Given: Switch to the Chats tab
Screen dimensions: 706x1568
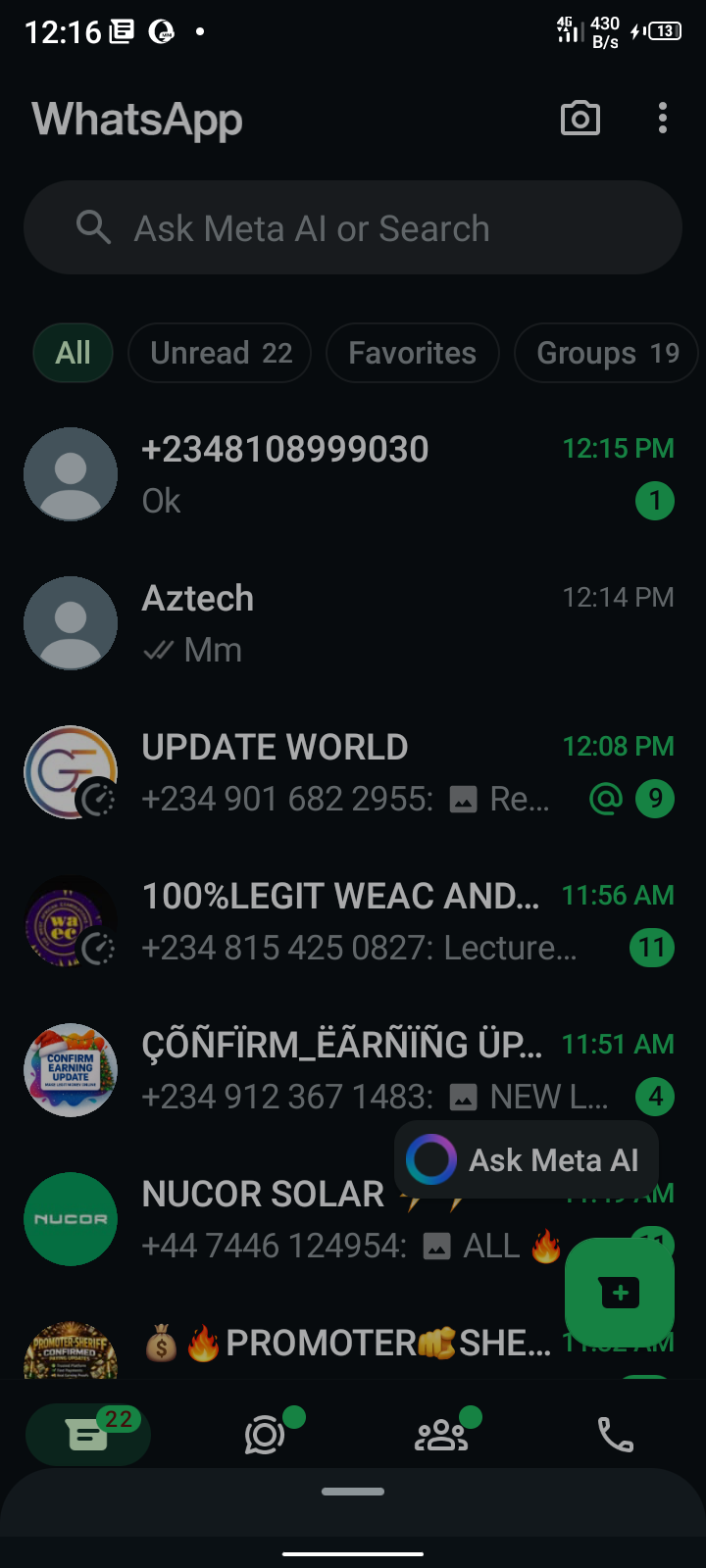Looking at the screenshot, I should click(x=88, y=1435).
